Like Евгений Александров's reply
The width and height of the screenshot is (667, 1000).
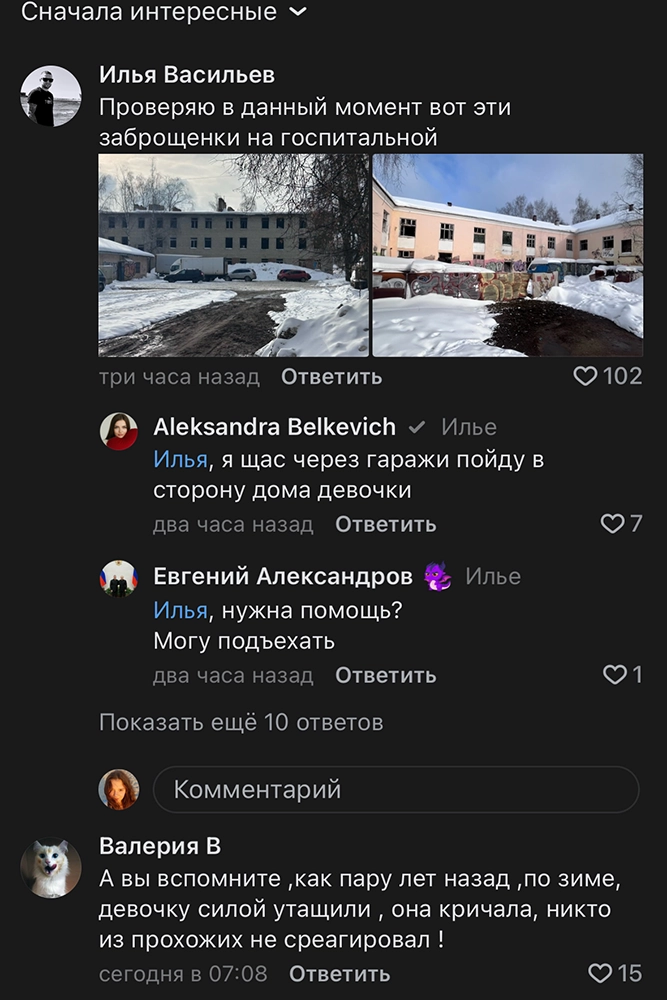coord(621,675)
